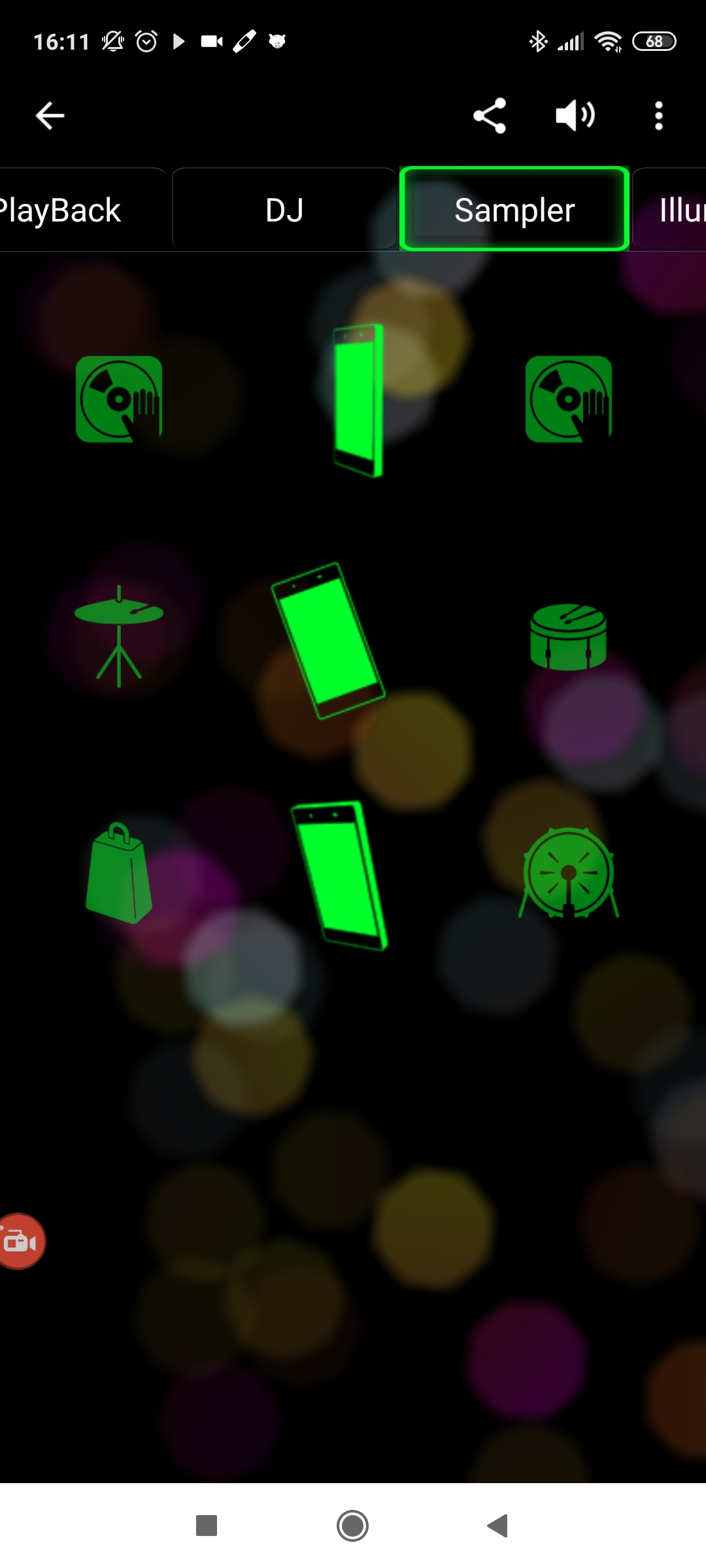This screenshot has height=1568, width=706.
Task: Open recent apps with the square button
Action: [x=207, y=1526]
